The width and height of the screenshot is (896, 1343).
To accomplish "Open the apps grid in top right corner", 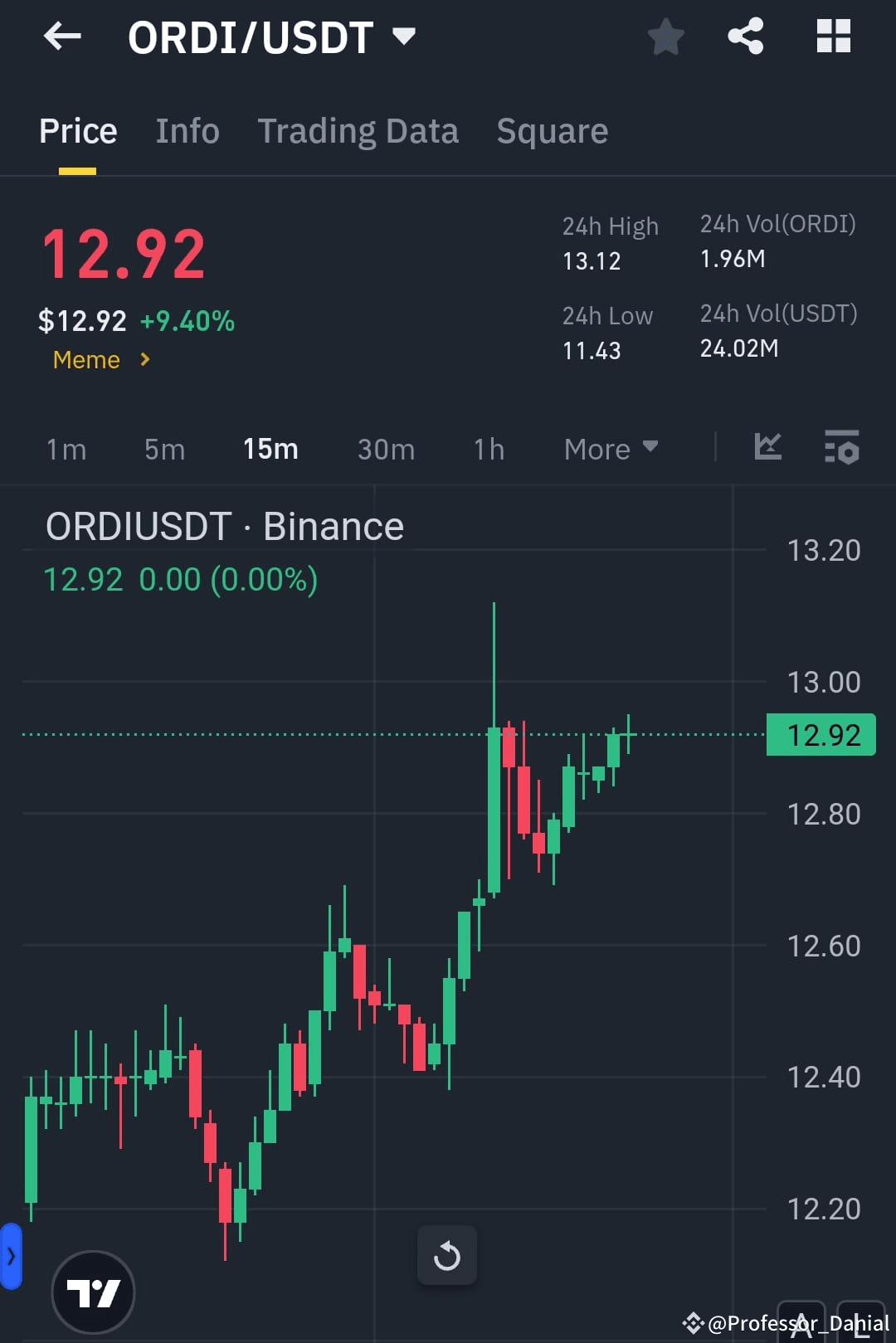I will coord(833,36).
